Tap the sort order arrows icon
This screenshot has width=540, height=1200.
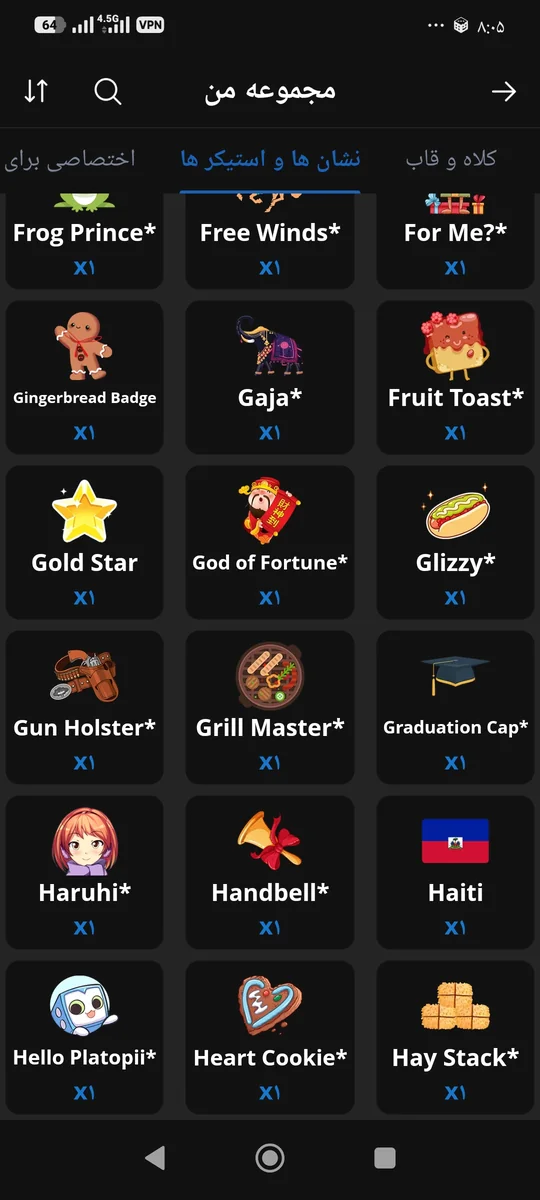click(x=36, y=92)
